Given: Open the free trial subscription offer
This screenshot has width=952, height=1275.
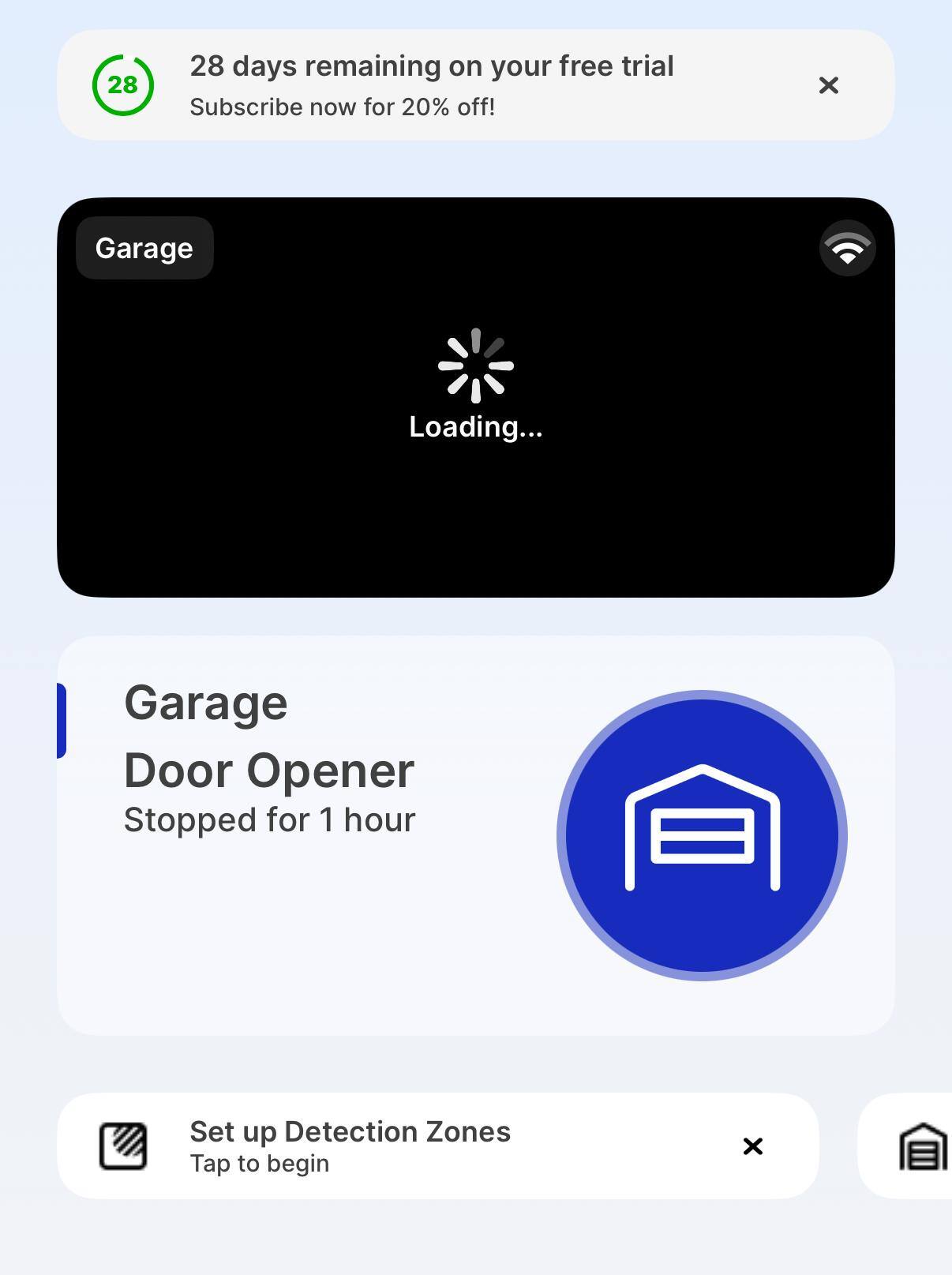Looking at the screenshot, I should (x=431, y=85).
